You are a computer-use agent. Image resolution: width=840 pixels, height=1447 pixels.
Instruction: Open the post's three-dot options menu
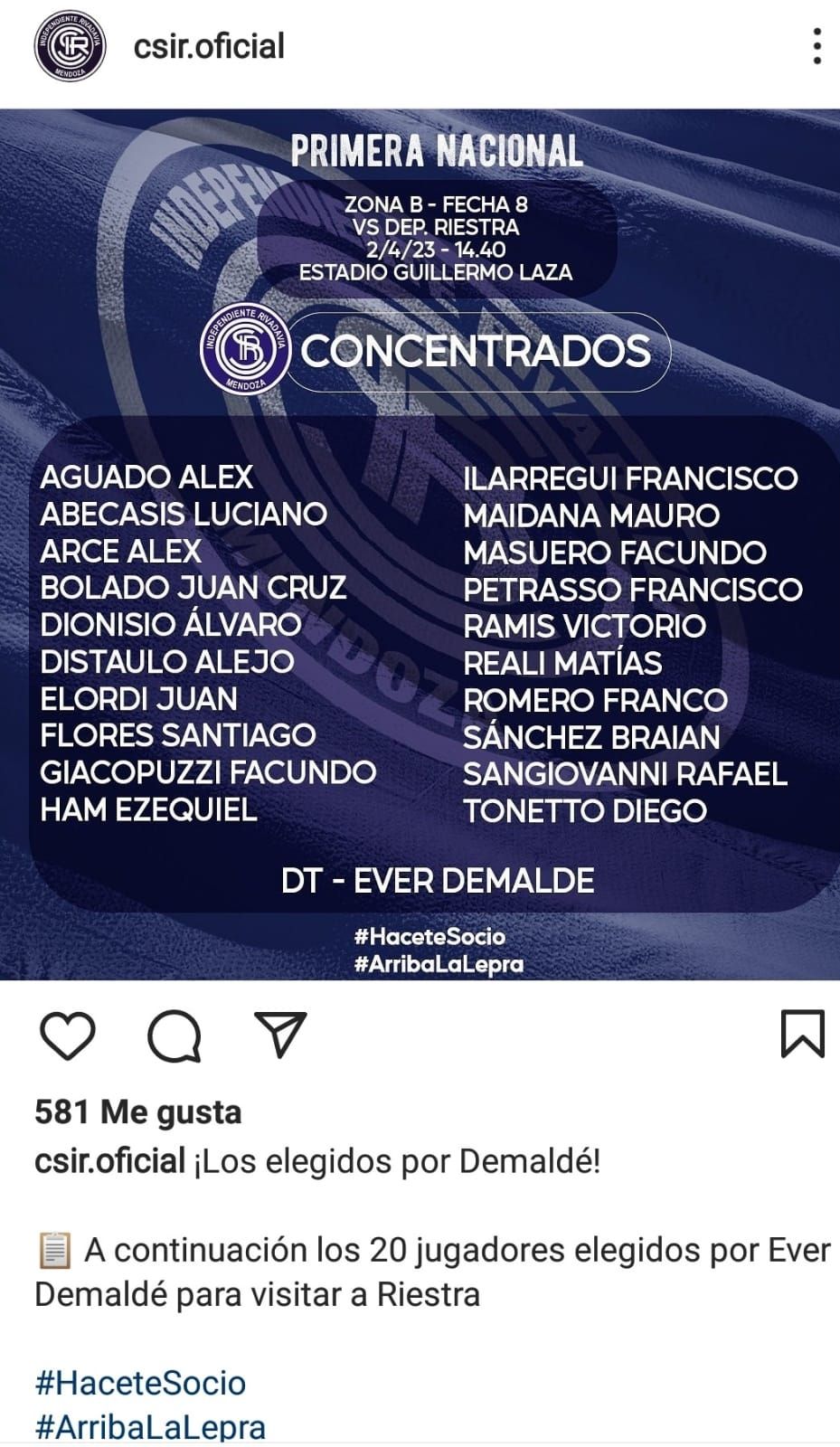point(816,46)
